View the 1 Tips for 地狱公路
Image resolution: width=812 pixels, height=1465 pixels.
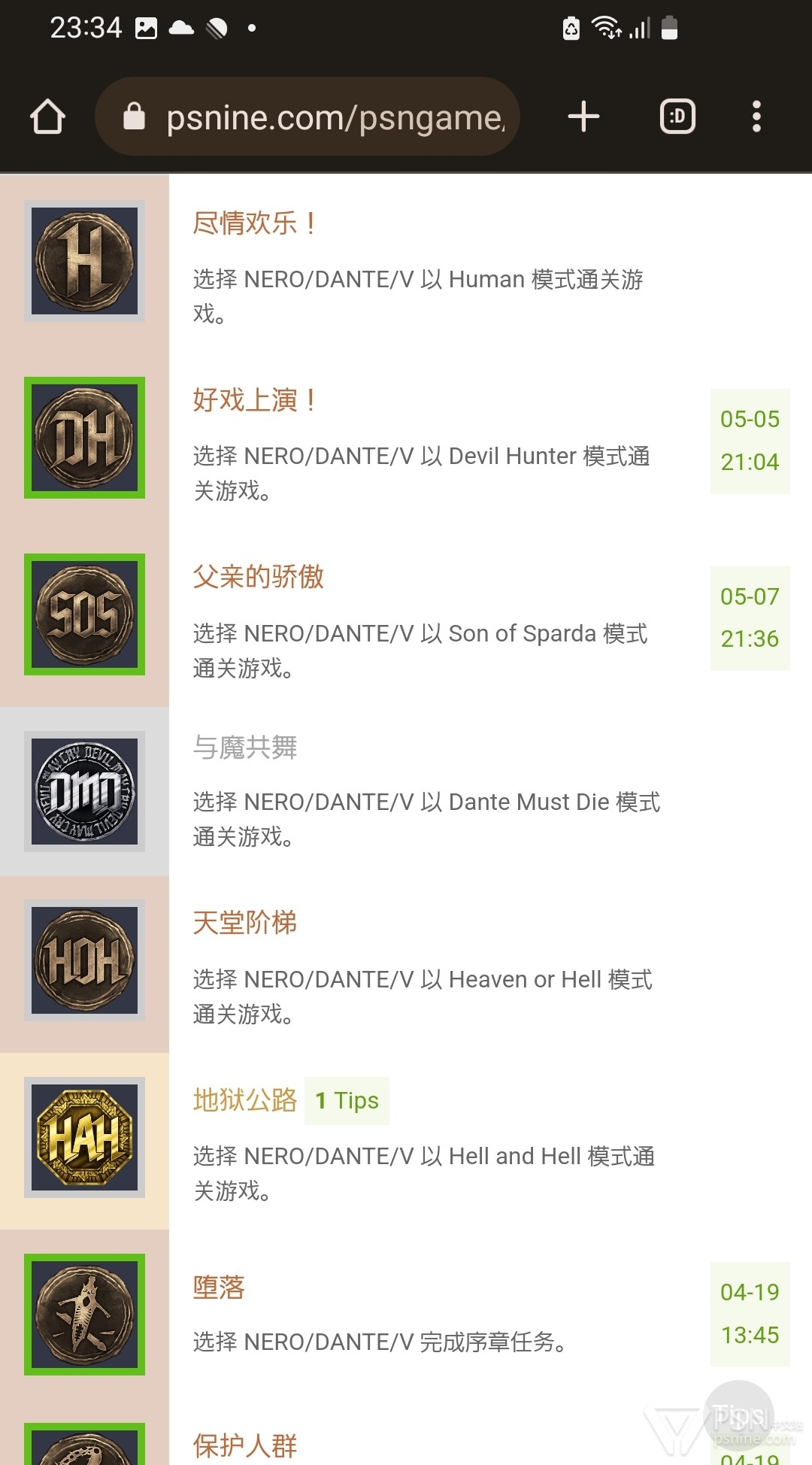pyautogui.click(x=347, y=1101)
